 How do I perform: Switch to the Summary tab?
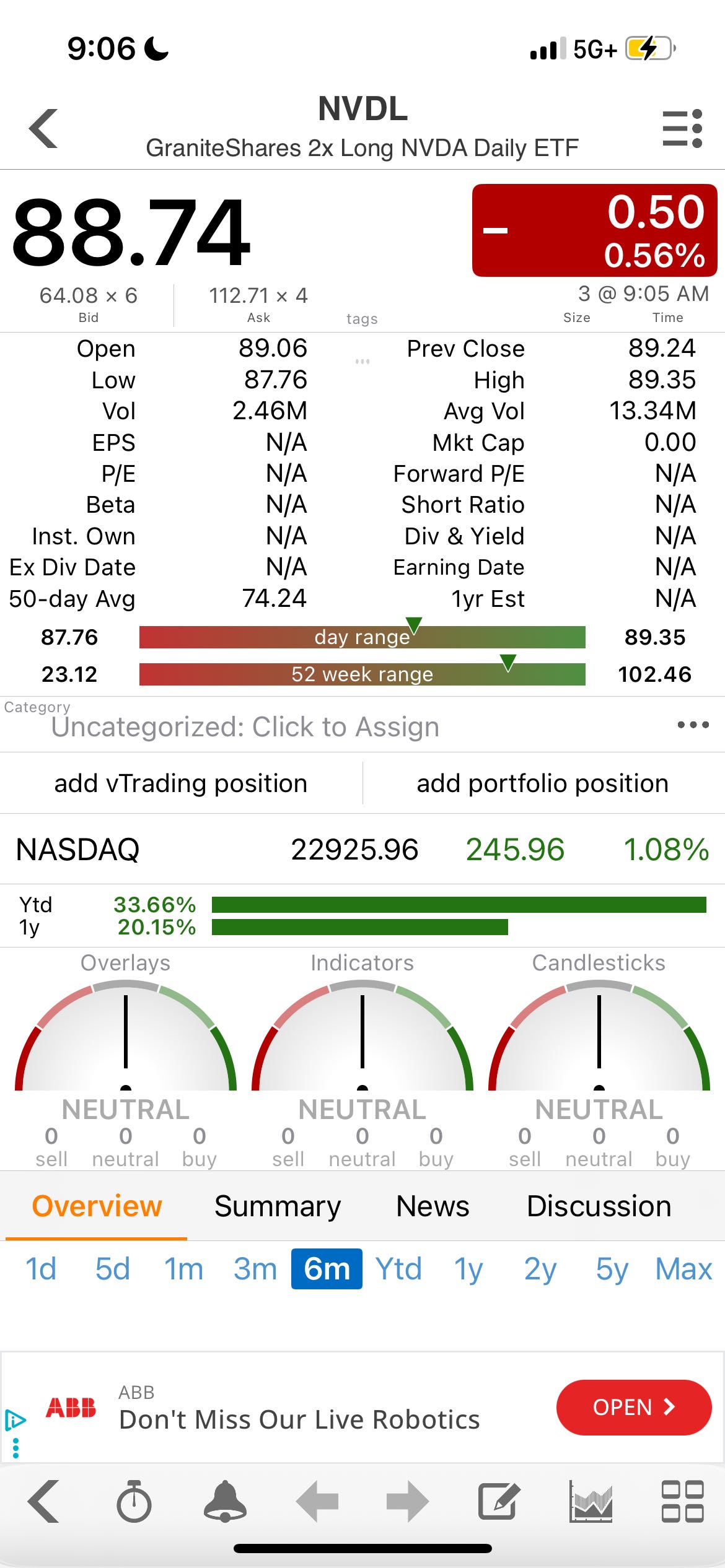coord(278,1206)
